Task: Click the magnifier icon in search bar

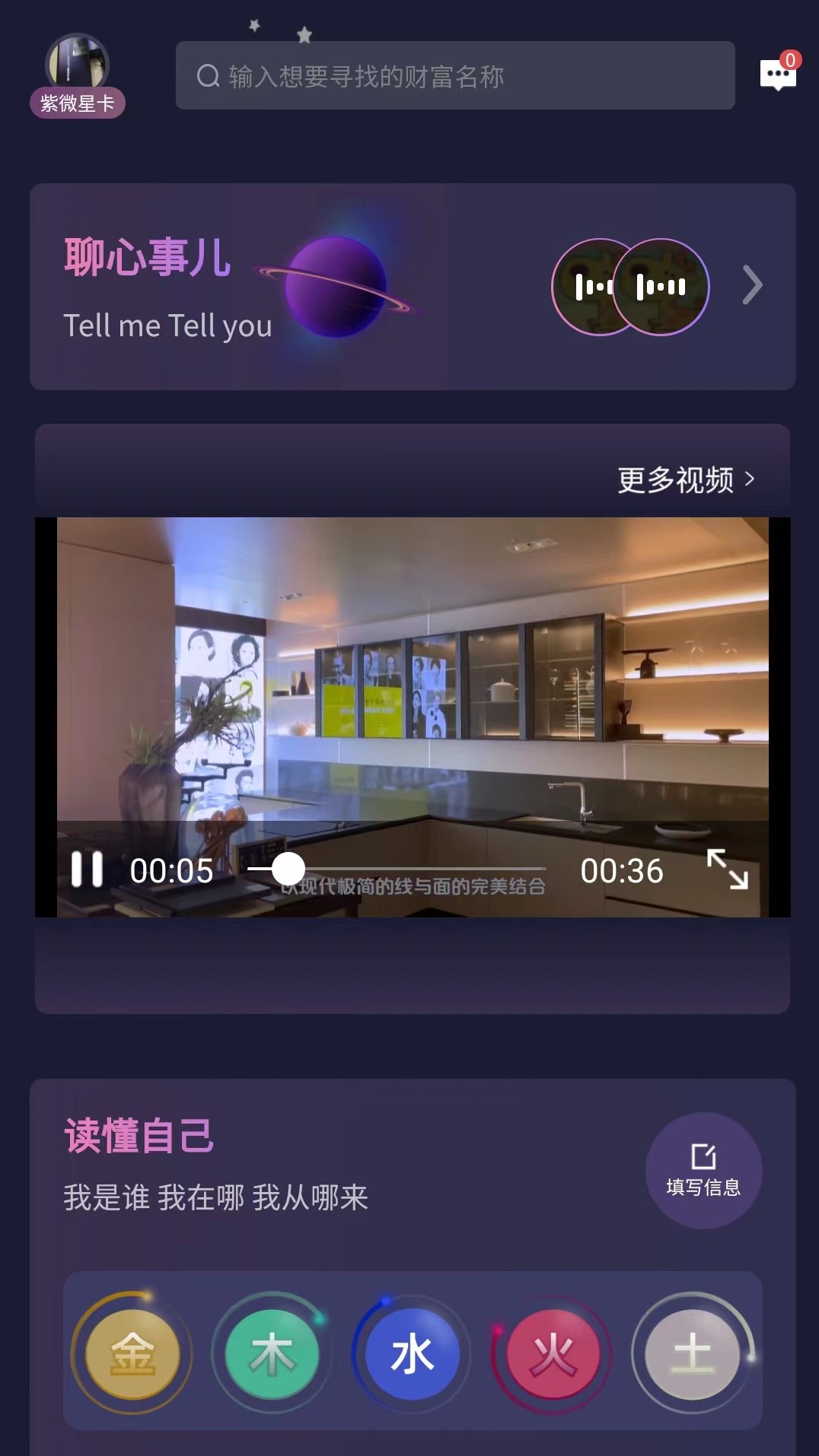Action: pyautogui.click(x=206, y=75)
